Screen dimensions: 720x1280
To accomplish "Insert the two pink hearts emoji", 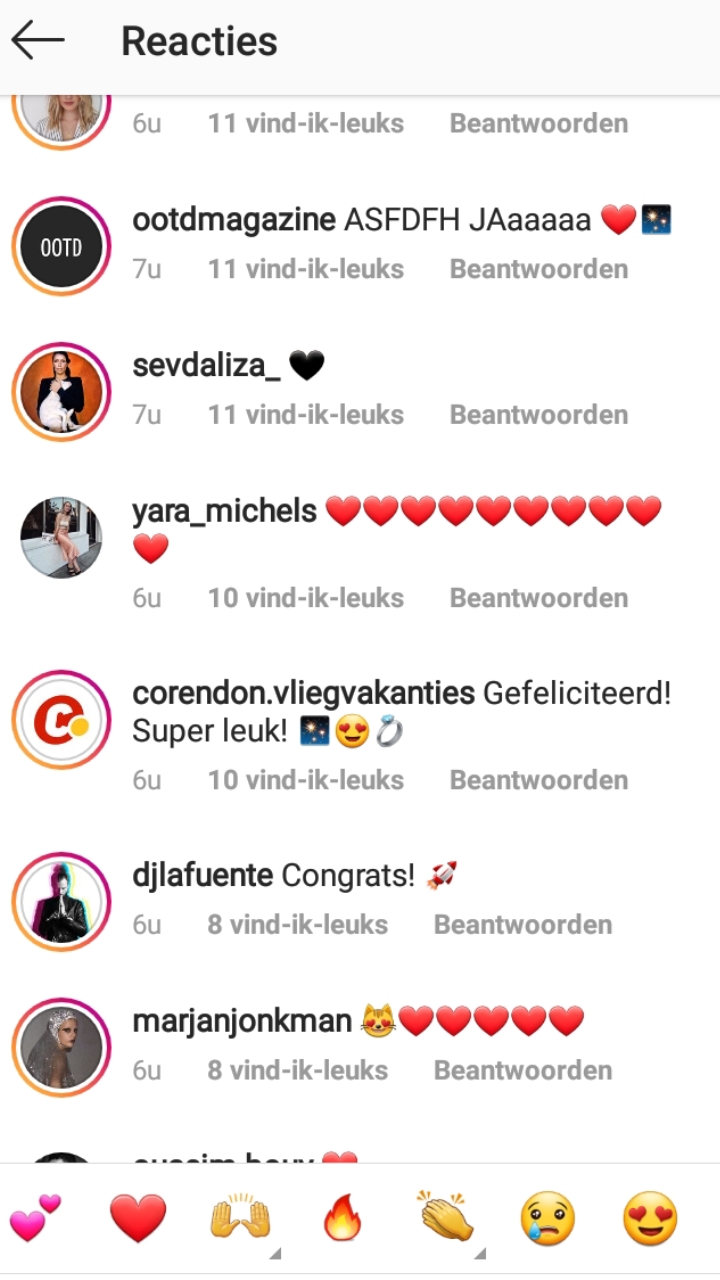I will click(x=35, y=1219).
